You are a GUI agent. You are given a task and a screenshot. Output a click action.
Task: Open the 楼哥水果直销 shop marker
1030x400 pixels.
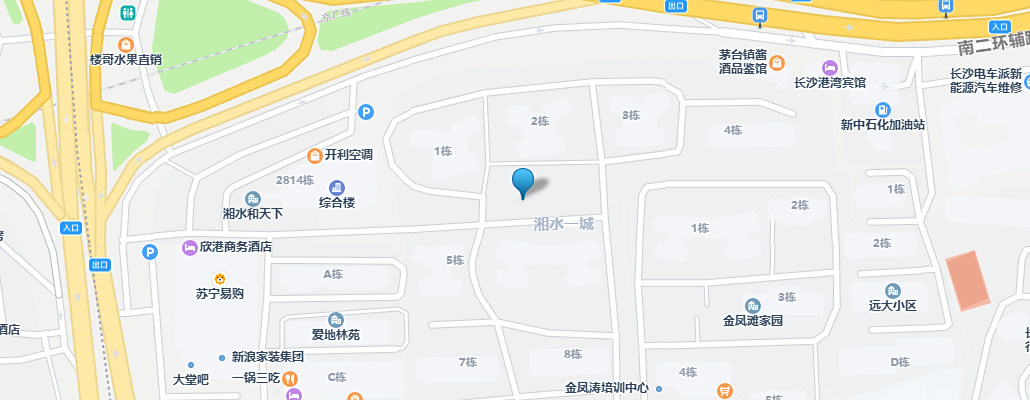[x=126, y=44]
